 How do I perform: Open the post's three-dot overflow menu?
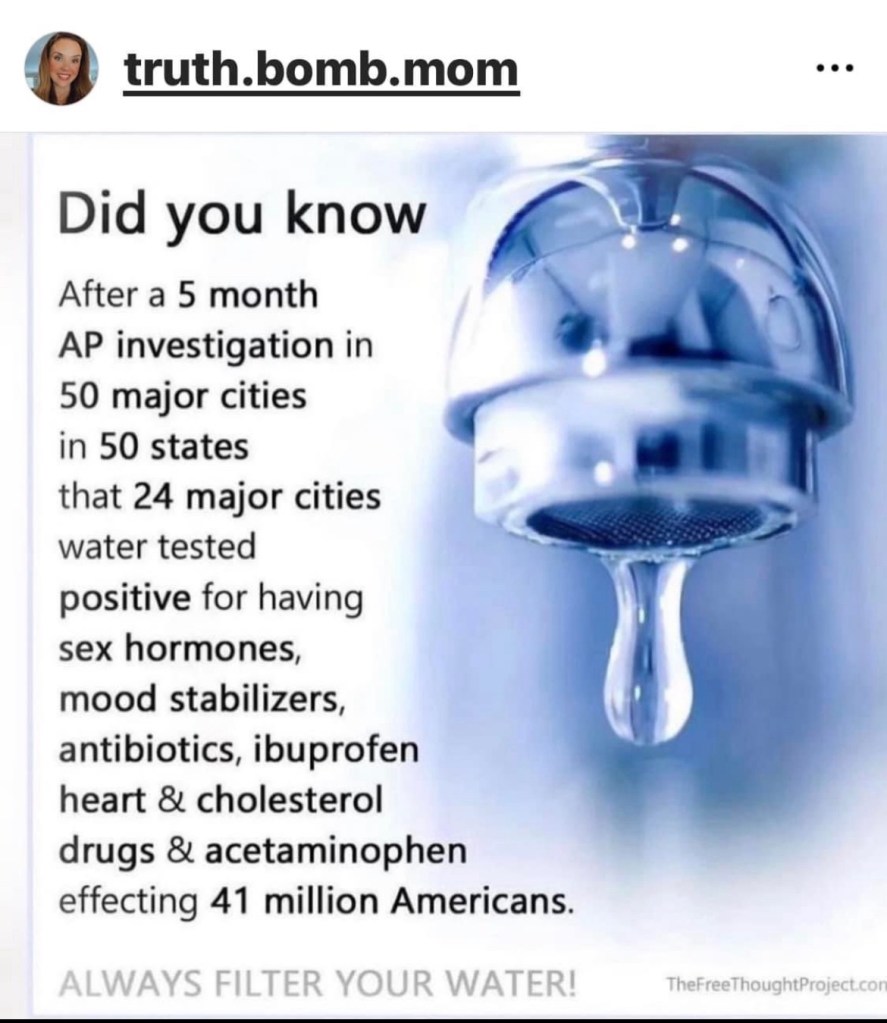[x=835, y=69]
